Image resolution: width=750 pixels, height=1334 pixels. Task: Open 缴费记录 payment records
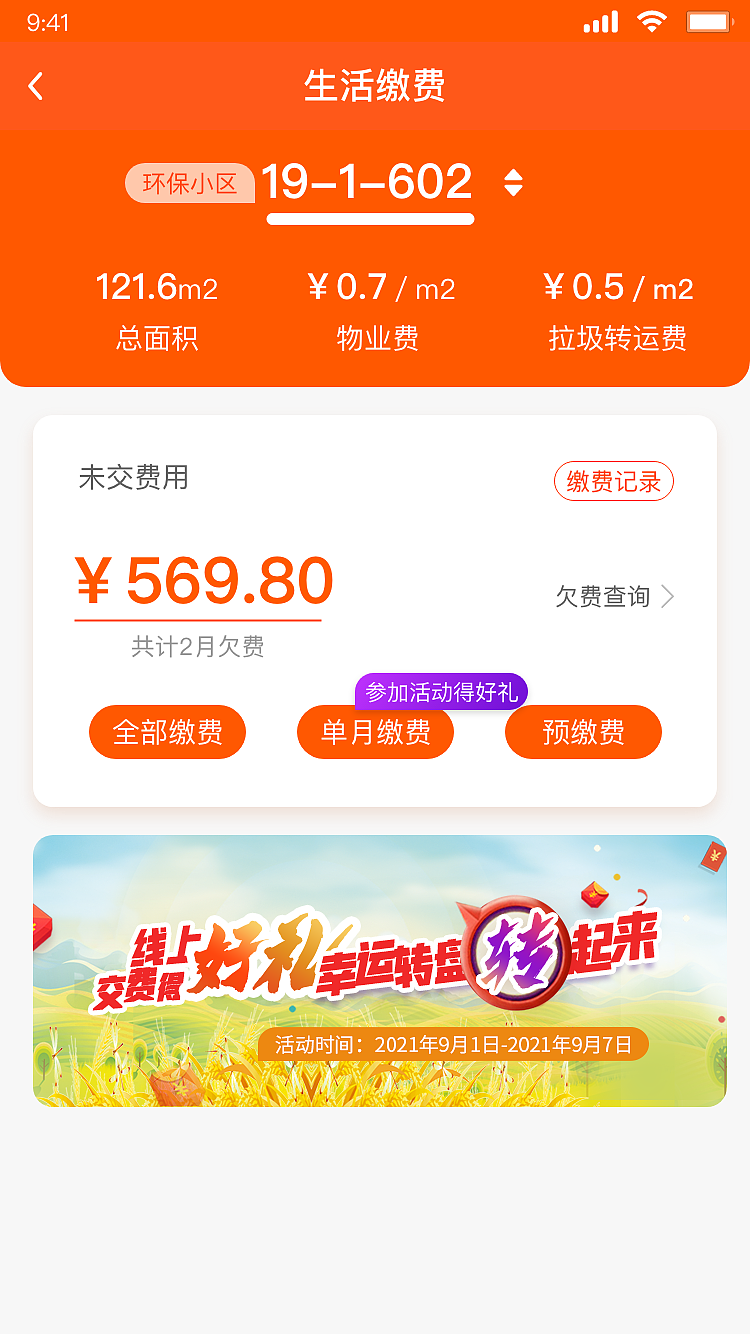(613, 480)
